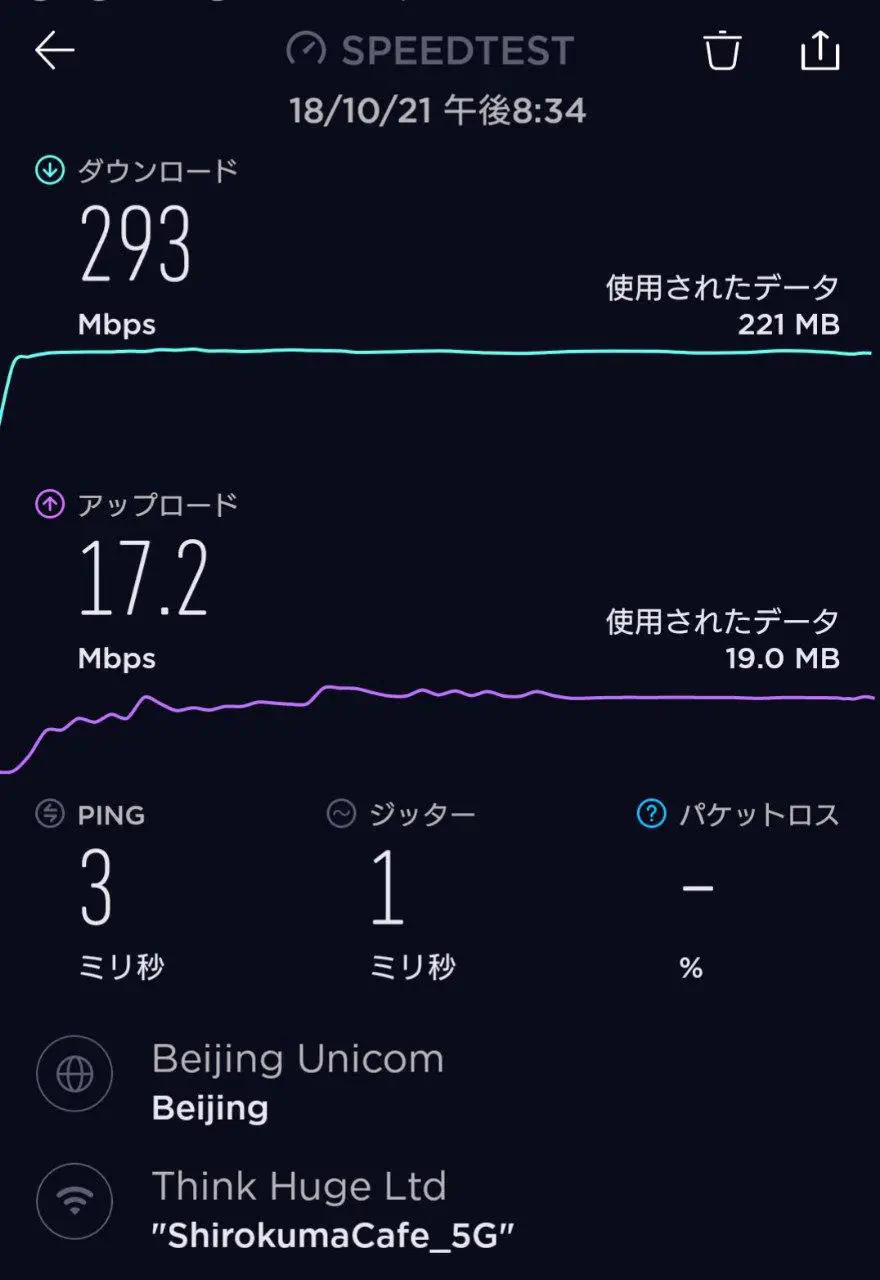This screenshot has height=1280, width=880.
Task: Open sharing options via the share icon
Action: 822,52
